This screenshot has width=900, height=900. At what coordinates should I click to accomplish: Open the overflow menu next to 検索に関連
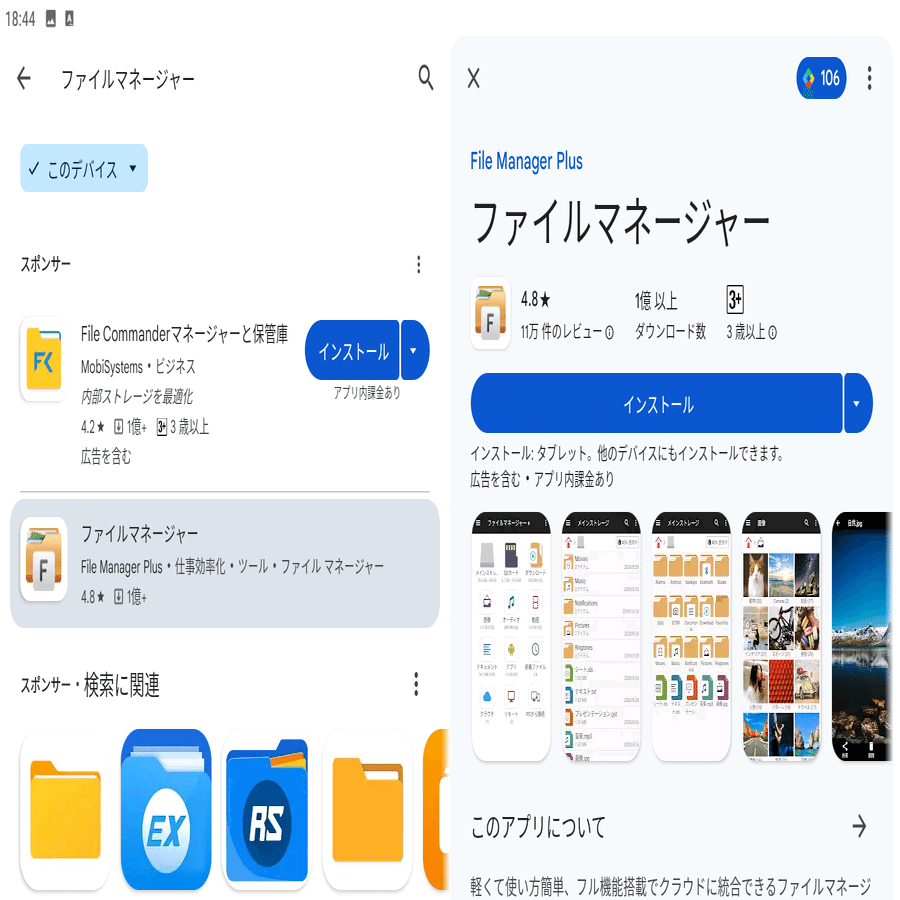click(416, 685)
